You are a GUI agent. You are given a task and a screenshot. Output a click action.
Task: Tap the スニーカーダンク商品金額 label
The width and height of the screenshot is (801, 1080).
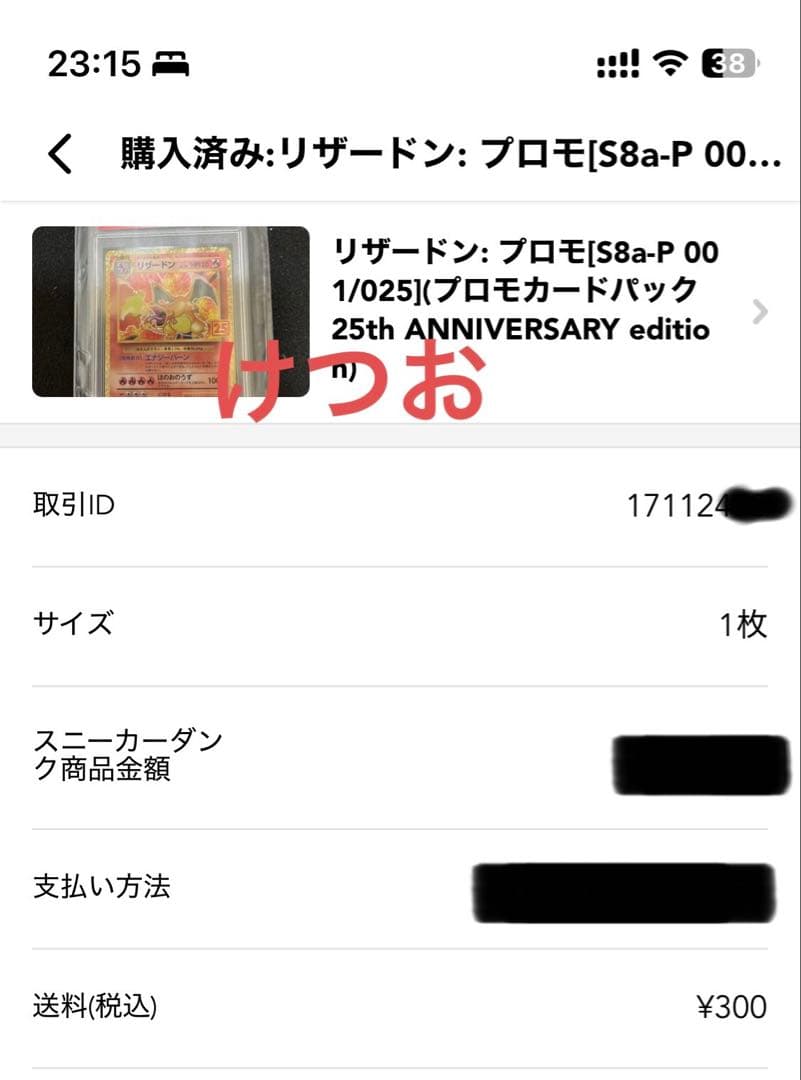pos(126,755)
